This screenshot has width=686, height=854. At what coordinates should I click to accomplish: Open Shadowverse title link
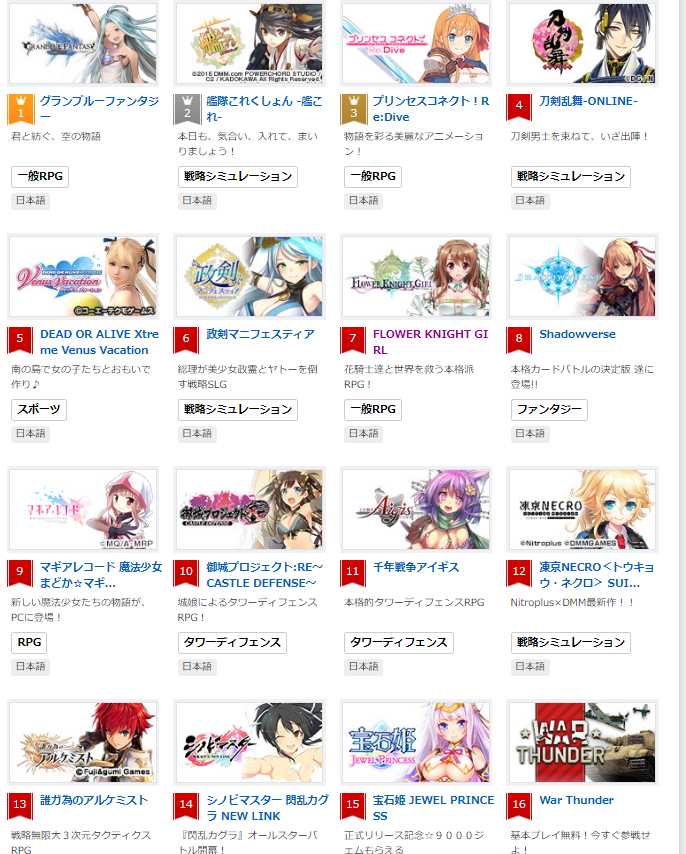coord(577,334)
